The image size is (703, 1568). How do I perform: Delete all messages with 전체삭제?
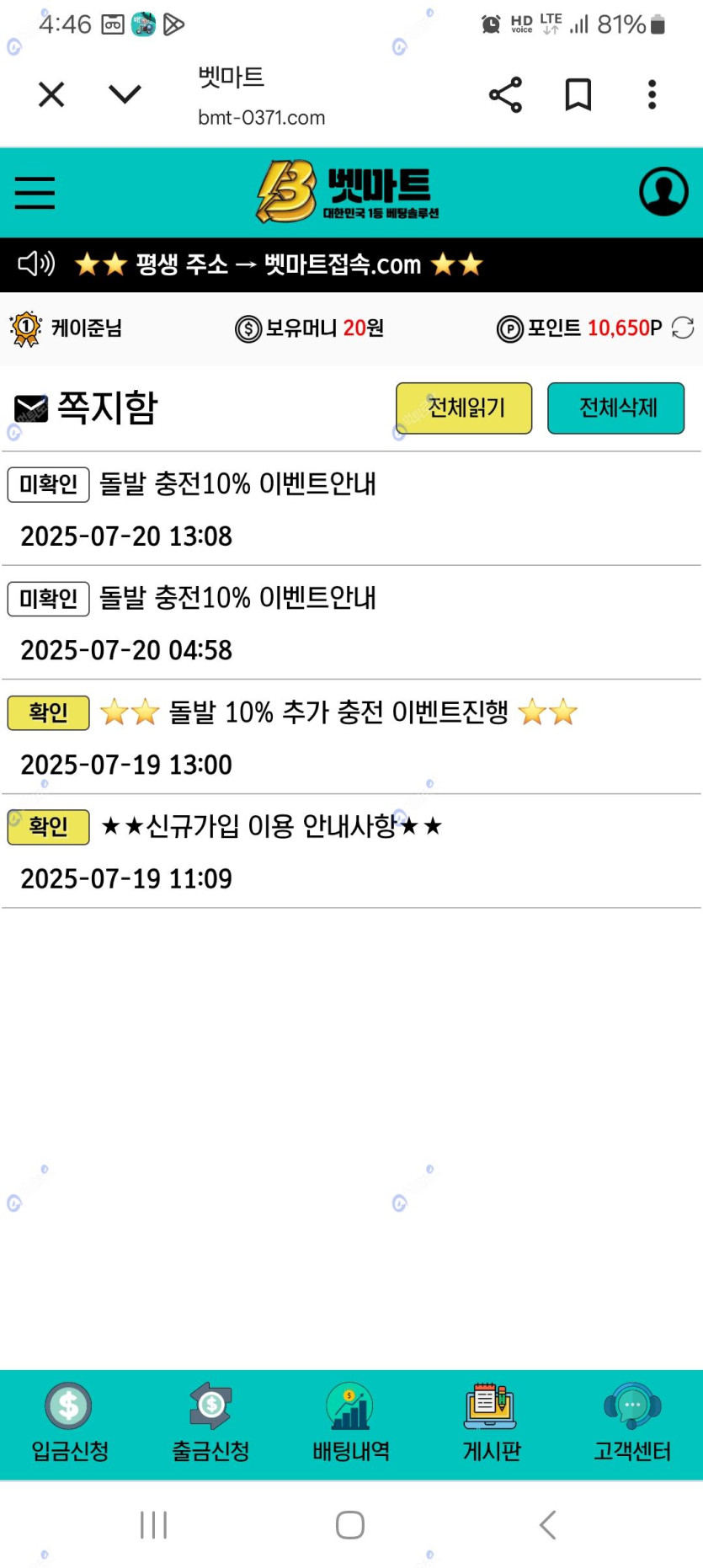click(x=615, y=408)
